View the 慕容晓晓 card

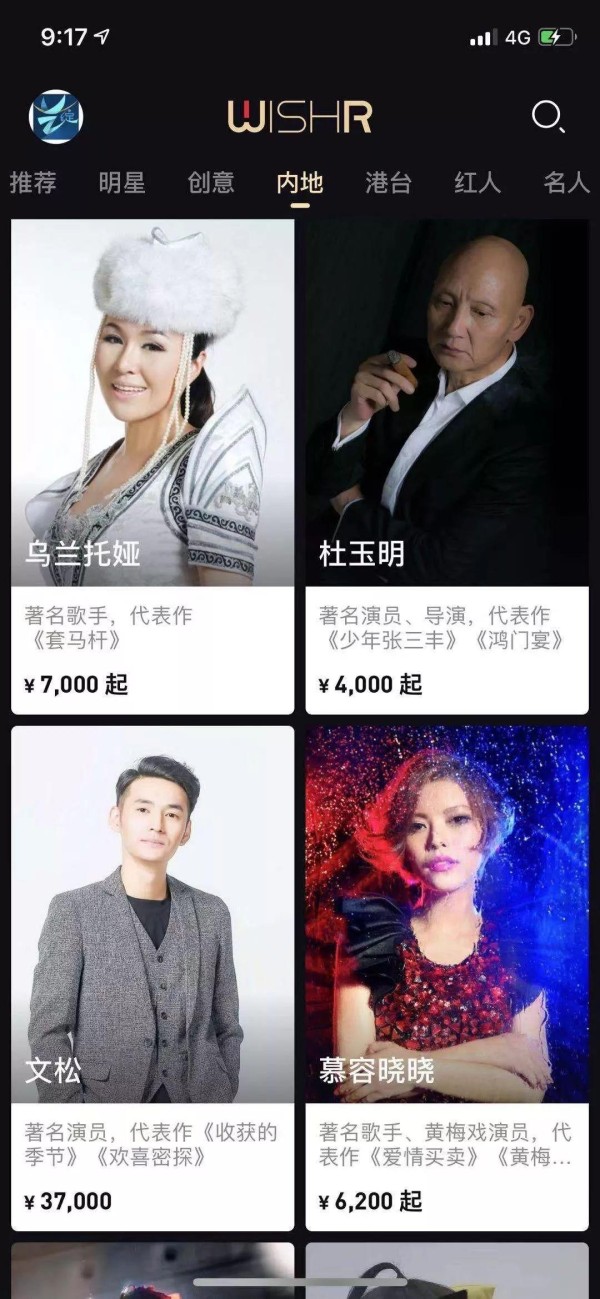447,977
